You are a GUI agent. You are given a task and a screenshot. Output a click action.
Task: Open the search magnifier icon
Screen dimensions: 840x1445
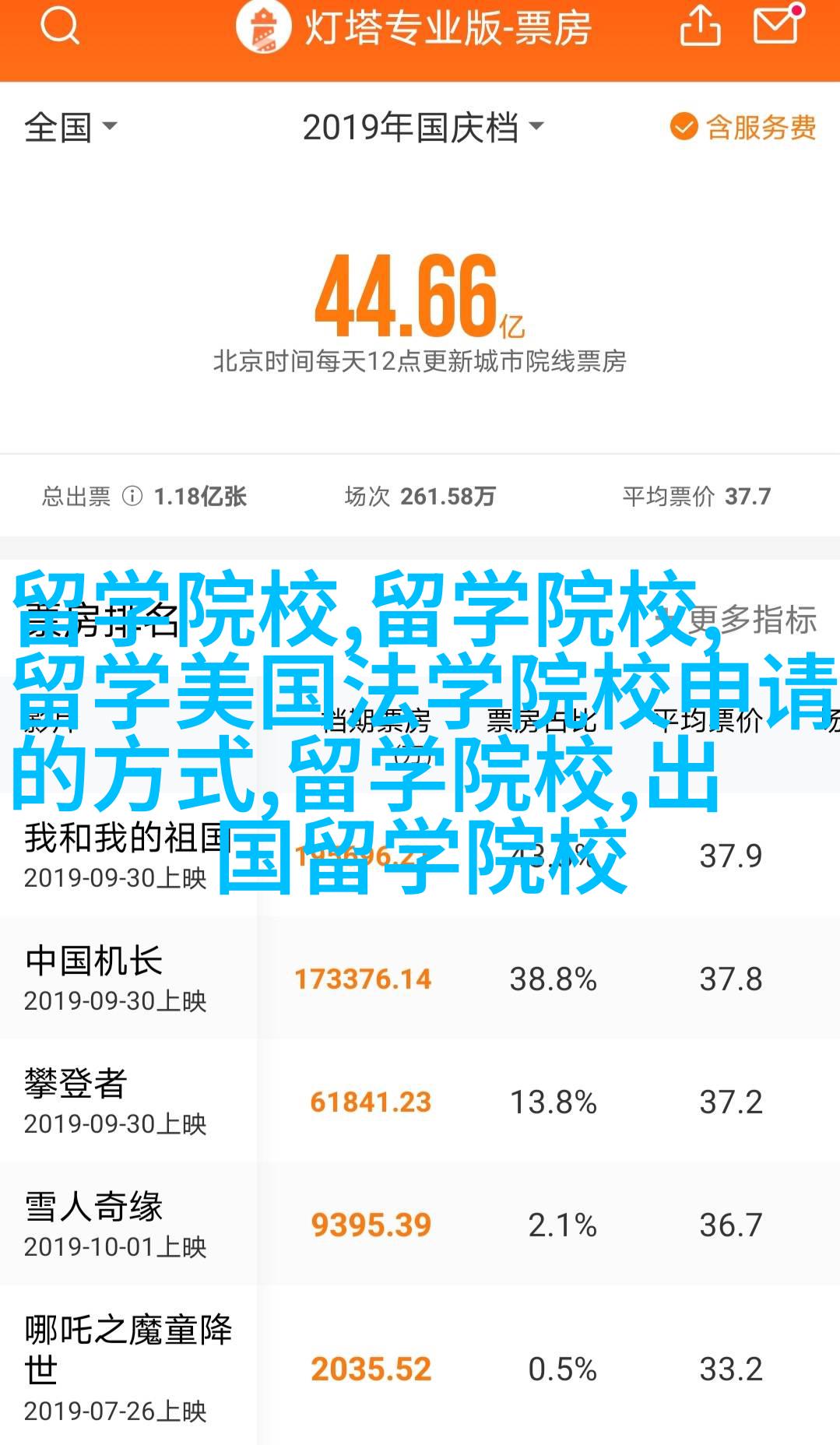tap(60, 26)
